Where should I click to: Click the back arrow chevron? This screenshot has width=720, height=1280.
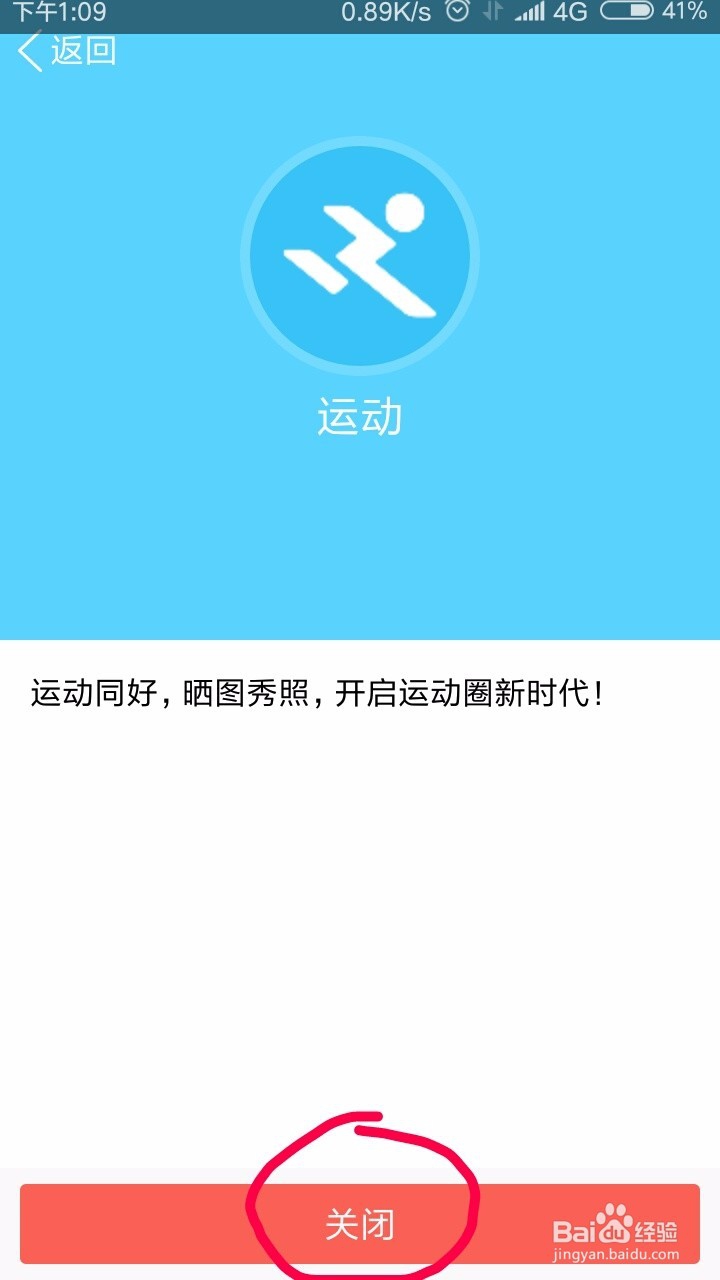coord(30,48)
